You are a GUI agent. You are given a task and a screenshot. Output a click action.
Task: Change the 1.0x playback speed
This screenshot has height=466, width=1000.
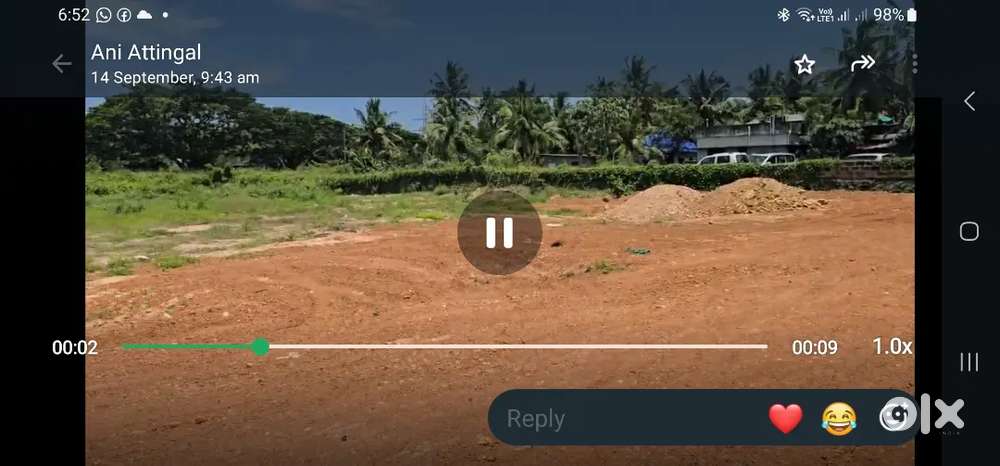[892, 347]
